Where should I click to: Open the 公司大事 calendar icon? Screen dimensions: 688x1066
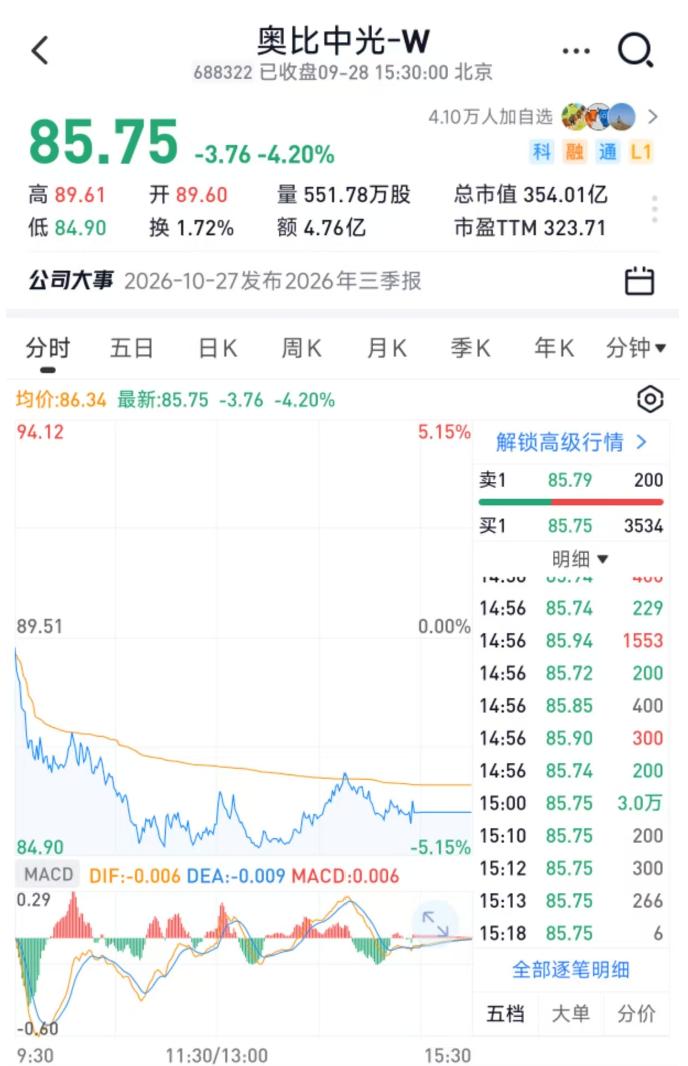[639, 281]
